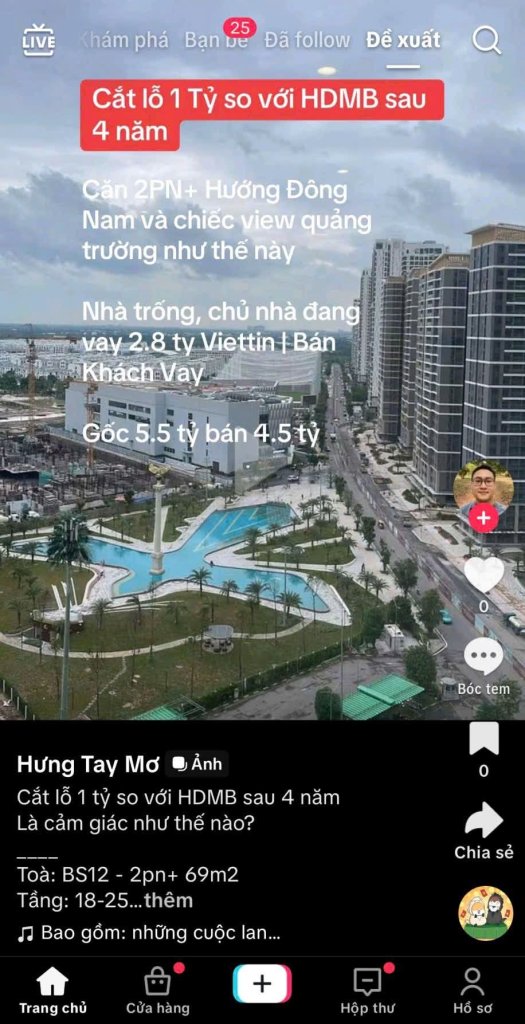Viewport: 525px width, 1024px height.
Task: Follow the creator via the red plus
Action: coord(484,519)
